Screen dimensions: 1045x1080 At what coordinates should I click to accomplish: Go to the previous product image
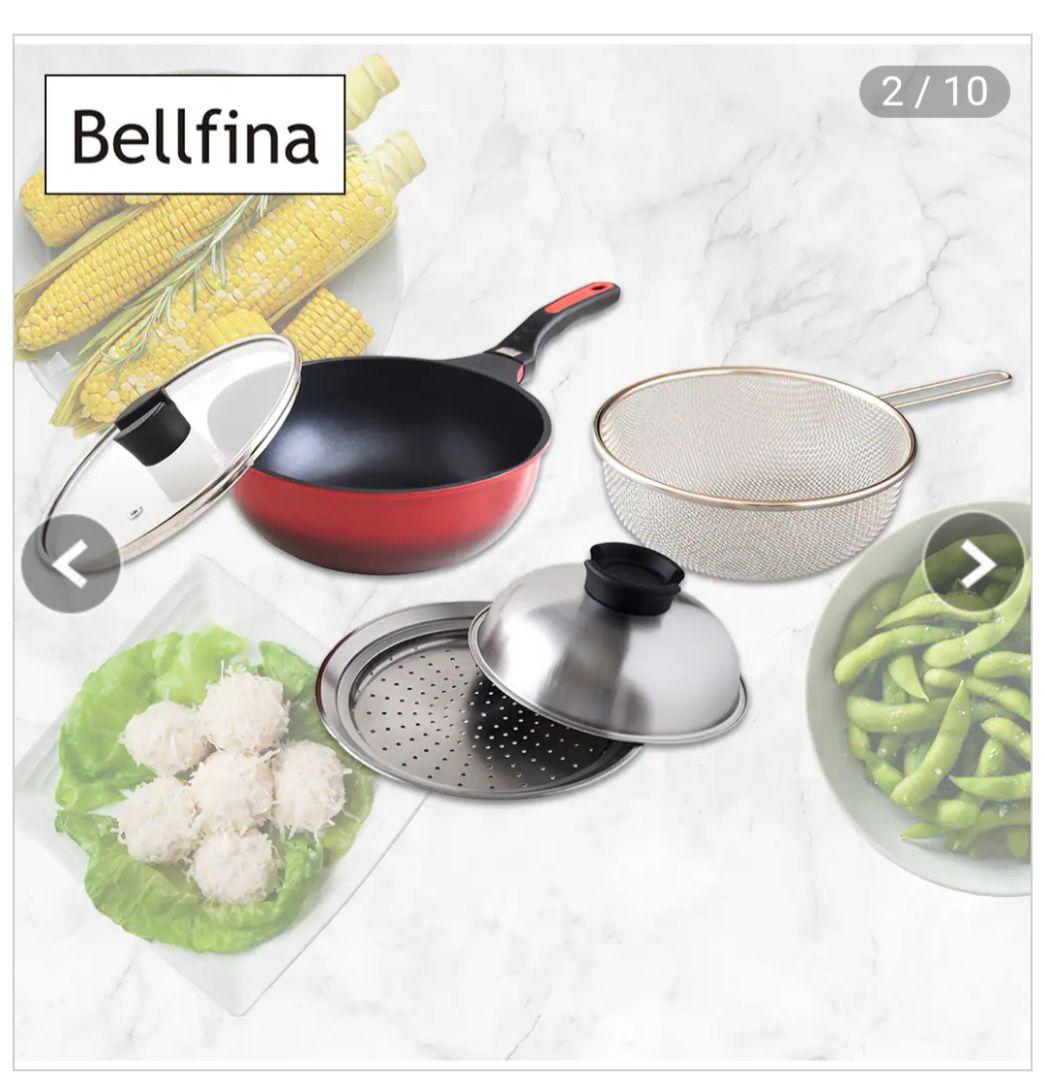click(71, 564)
